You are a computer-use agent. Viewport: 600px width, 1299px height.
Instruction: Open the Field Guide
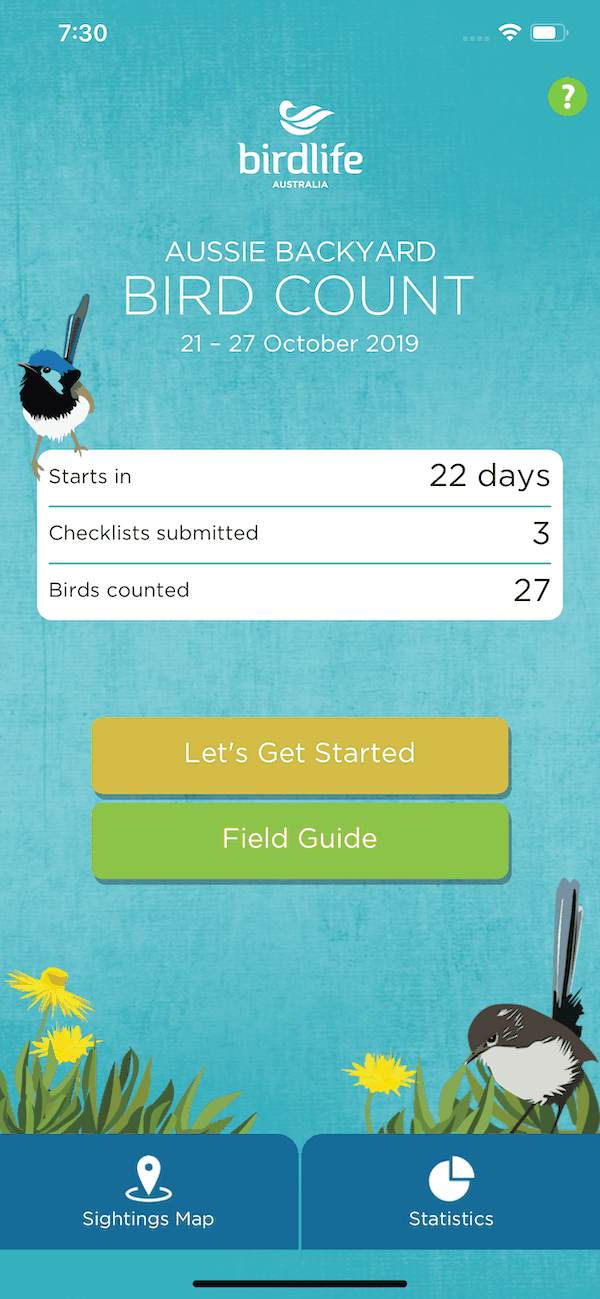coord(300,839)
